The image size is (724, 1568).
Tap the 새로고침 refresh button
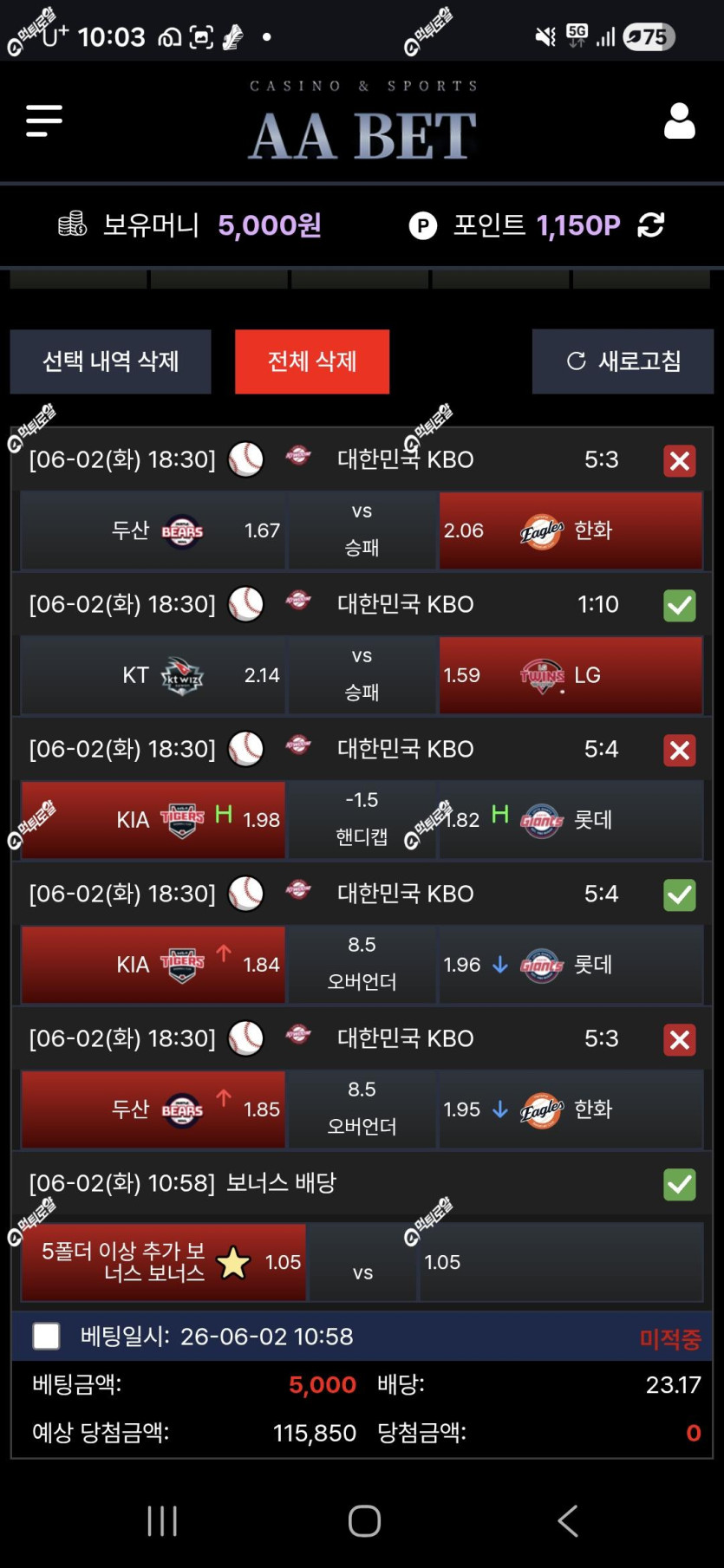point(623,361)
